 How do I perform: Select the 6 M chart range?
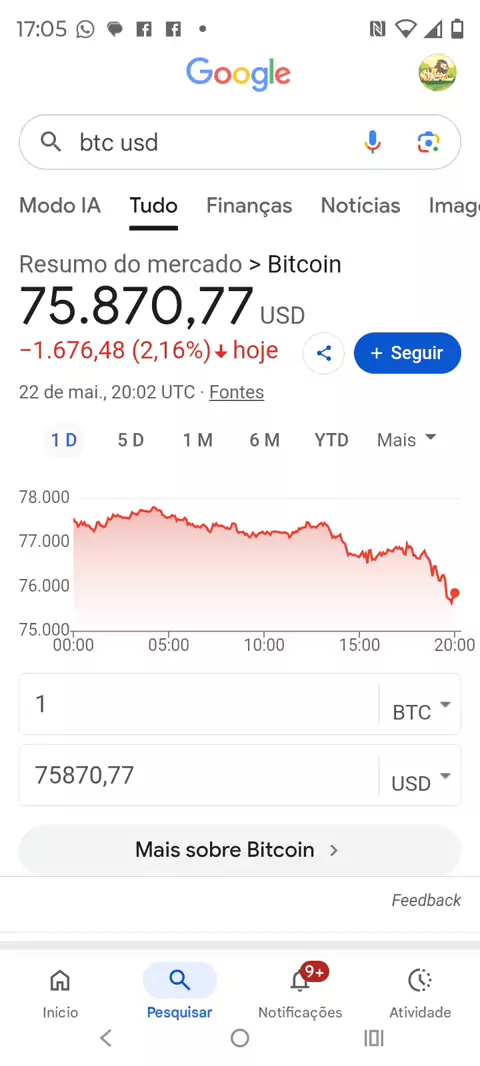[264, 440]
